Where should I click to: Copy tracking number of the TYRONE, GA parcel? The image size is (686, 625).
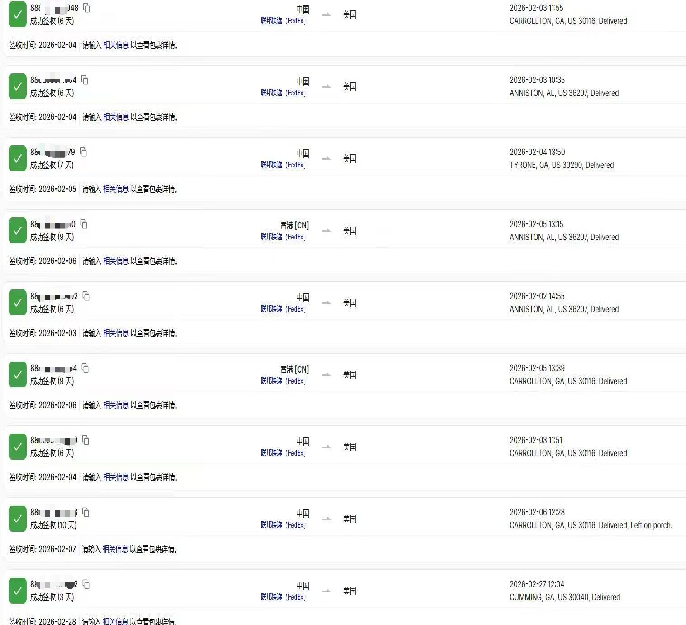click(84, 151)
